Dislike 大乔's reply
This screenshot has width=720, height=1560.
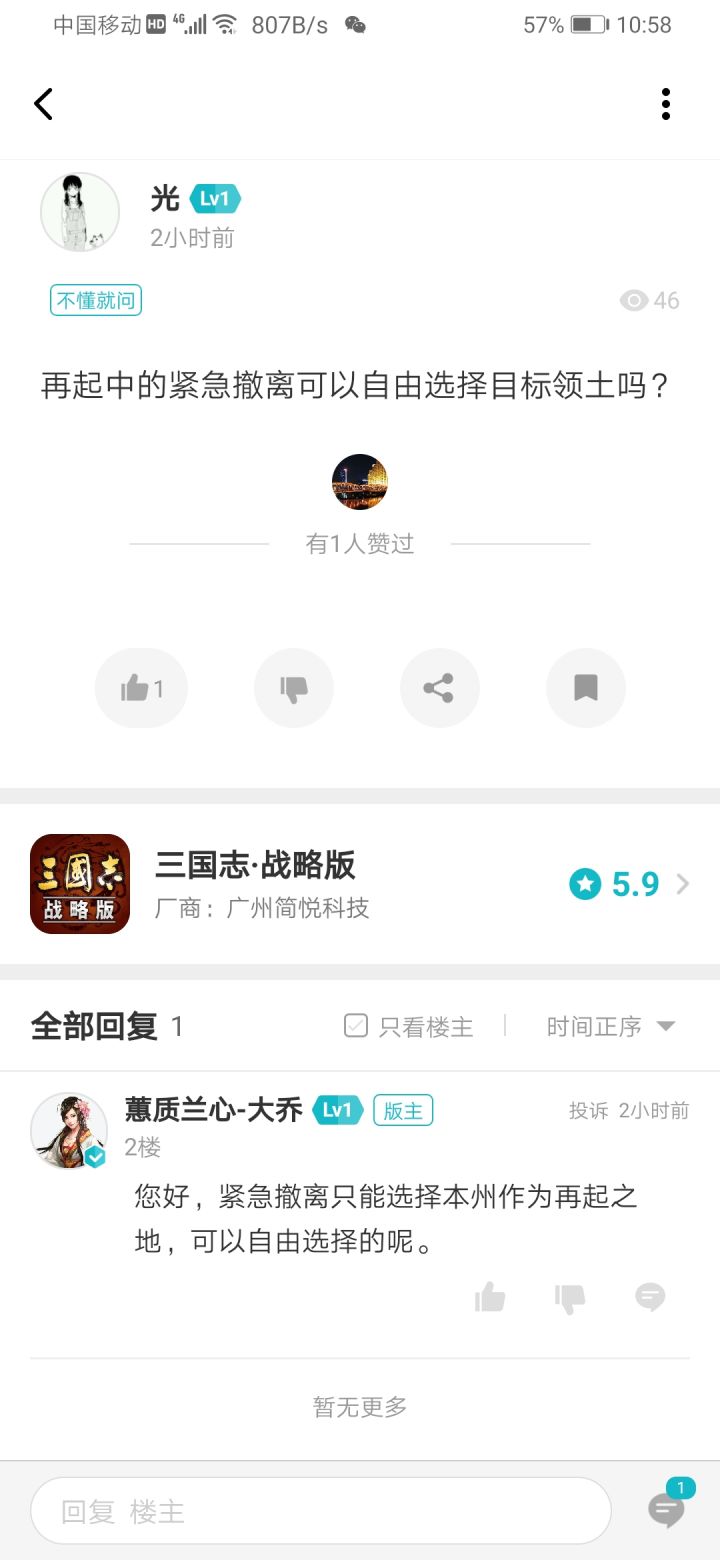click(x=569, y=1297)
